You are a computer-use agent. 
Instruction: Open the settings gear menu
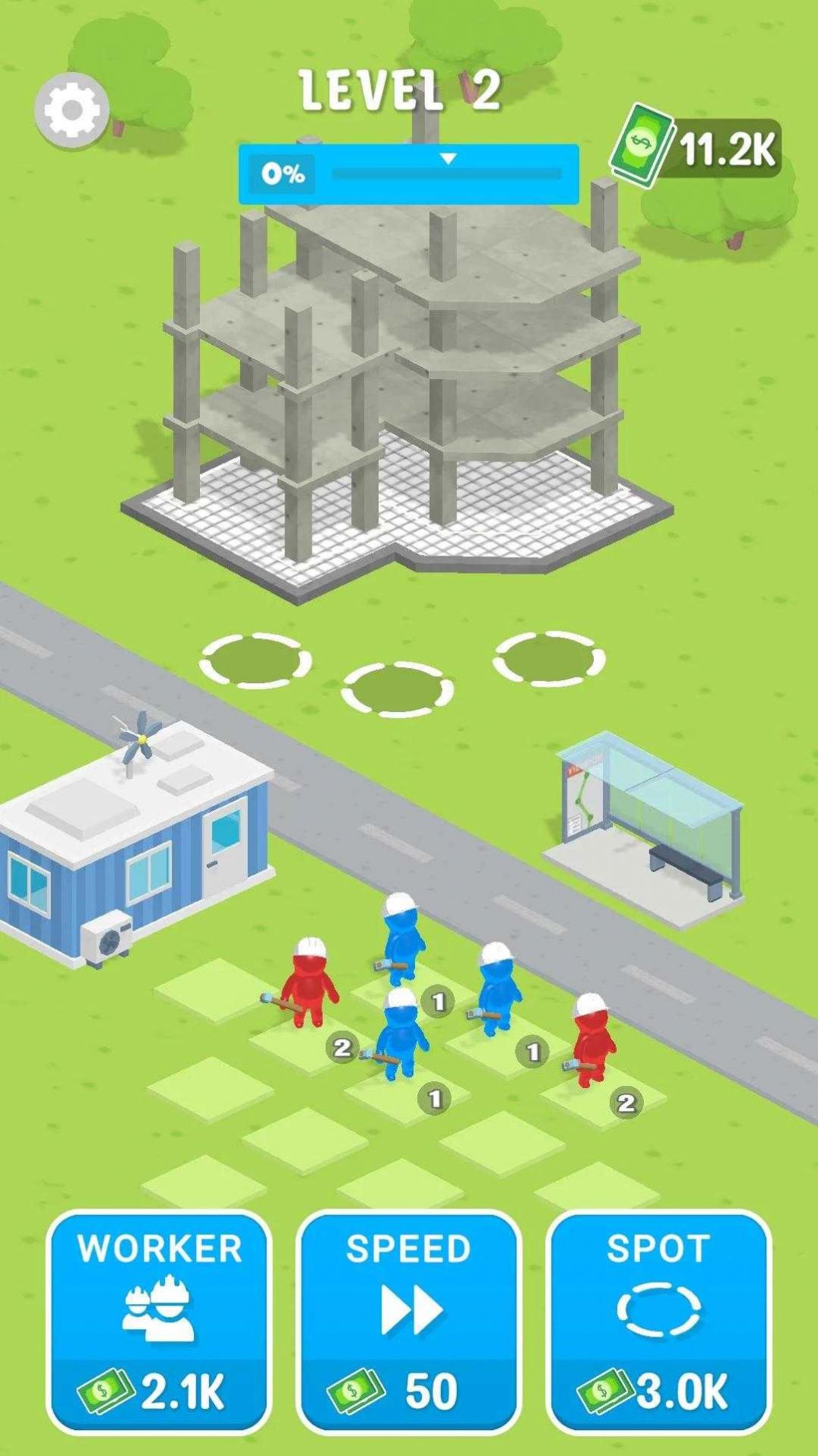coord(73,109)
